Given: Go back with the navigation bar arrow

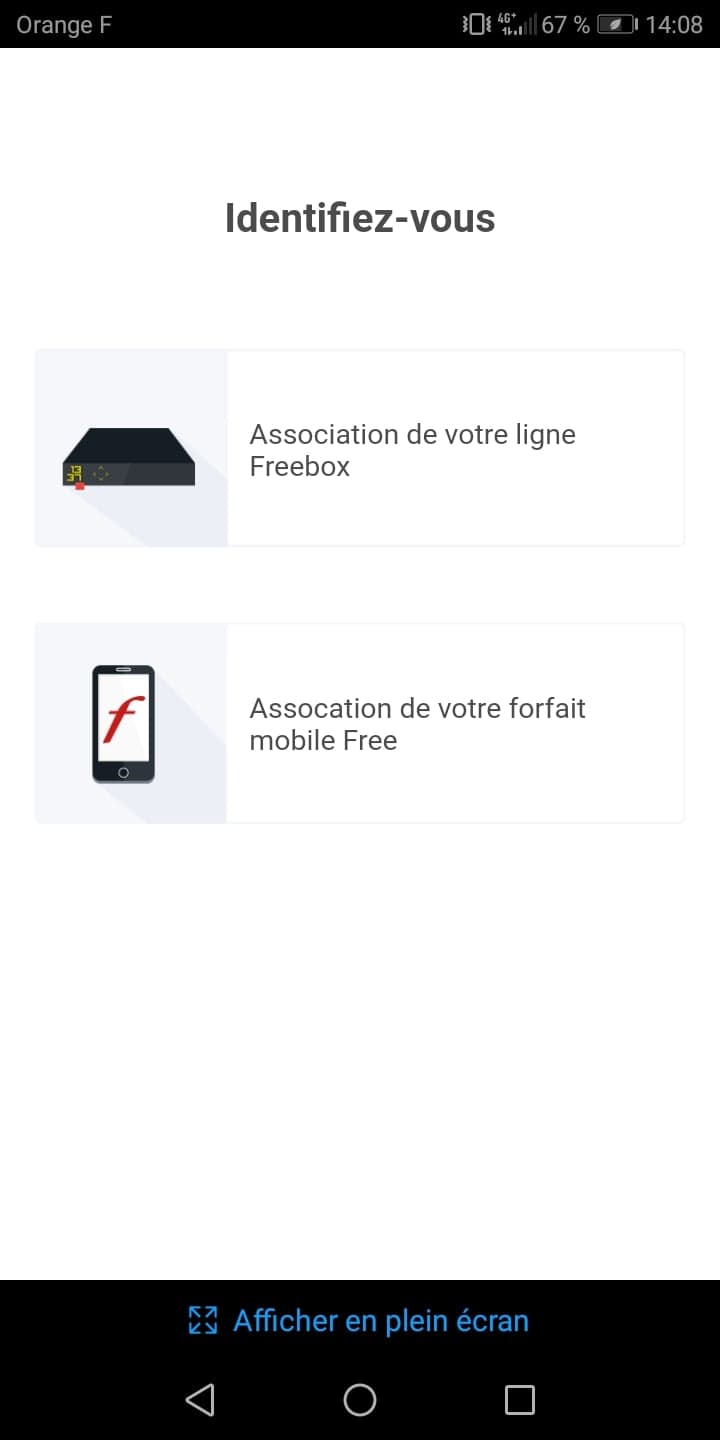Looking at the screenshot, I should click(x=200, y=1400).
